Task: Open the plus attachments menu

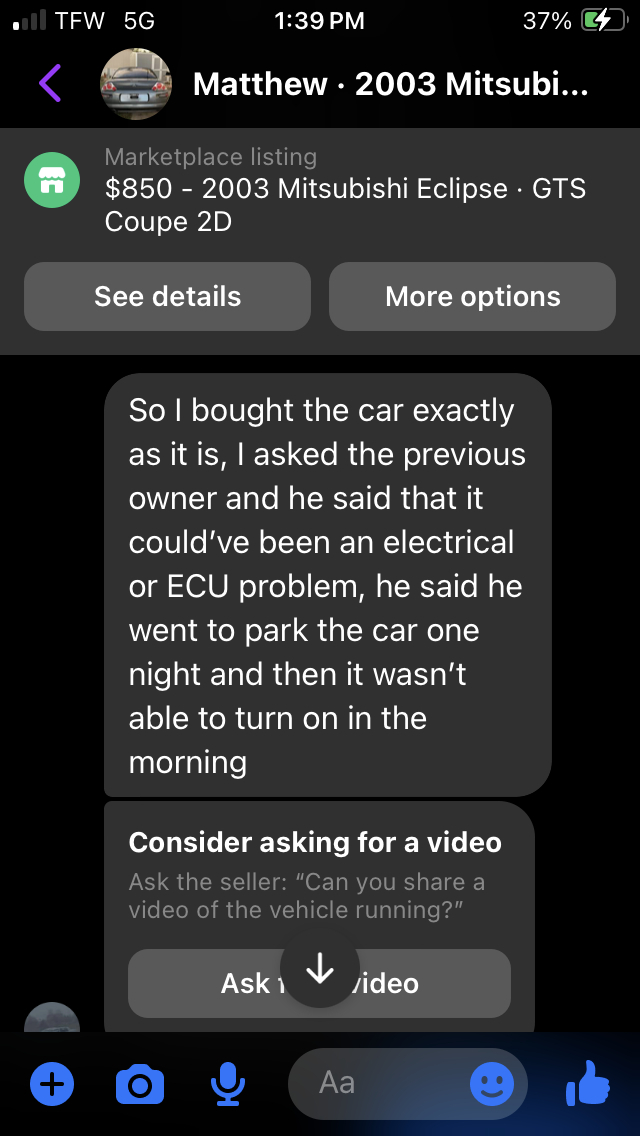Action: (52, 1083)
